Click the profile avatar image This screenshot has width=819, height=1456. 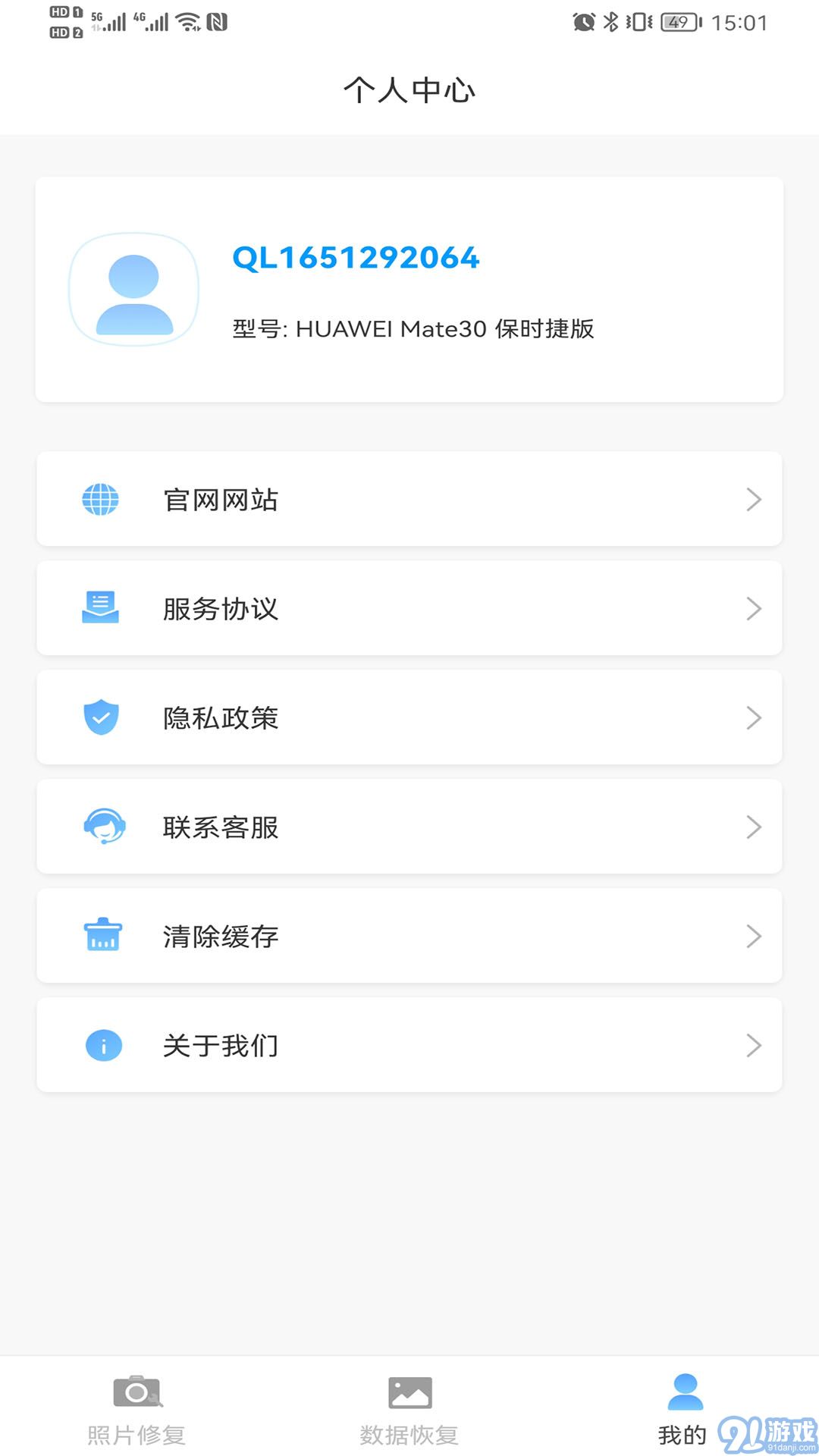(133, 289)
